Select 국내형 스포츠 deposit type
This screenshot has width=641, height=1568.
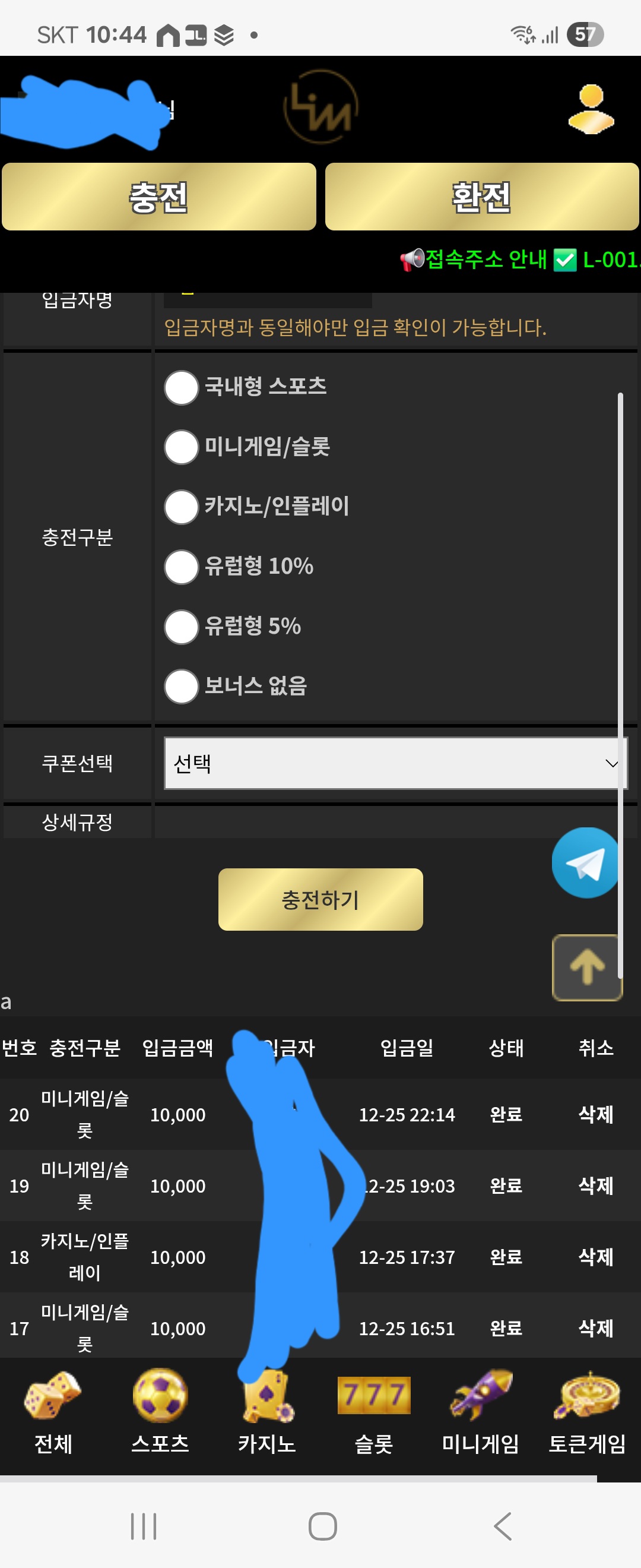181,387
